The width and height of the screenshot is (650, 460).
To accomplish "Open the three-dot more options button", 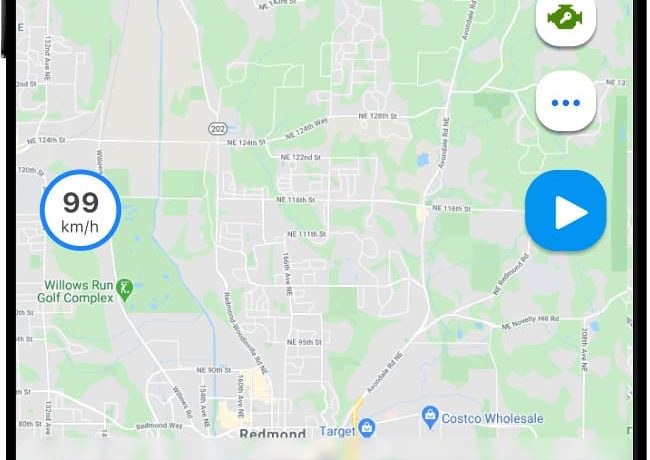I will [x=566, y=102].
